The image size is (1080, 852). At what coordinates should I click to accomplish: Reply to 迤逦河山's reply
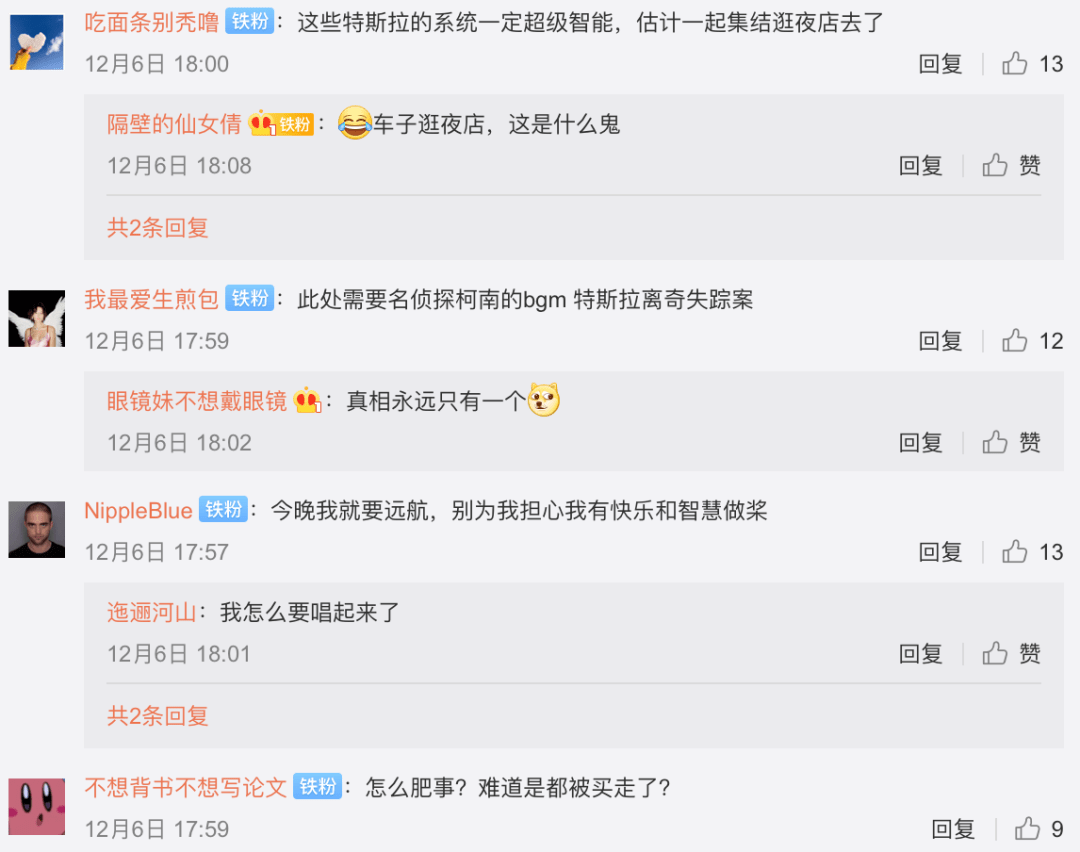click(x=920, y=654)
